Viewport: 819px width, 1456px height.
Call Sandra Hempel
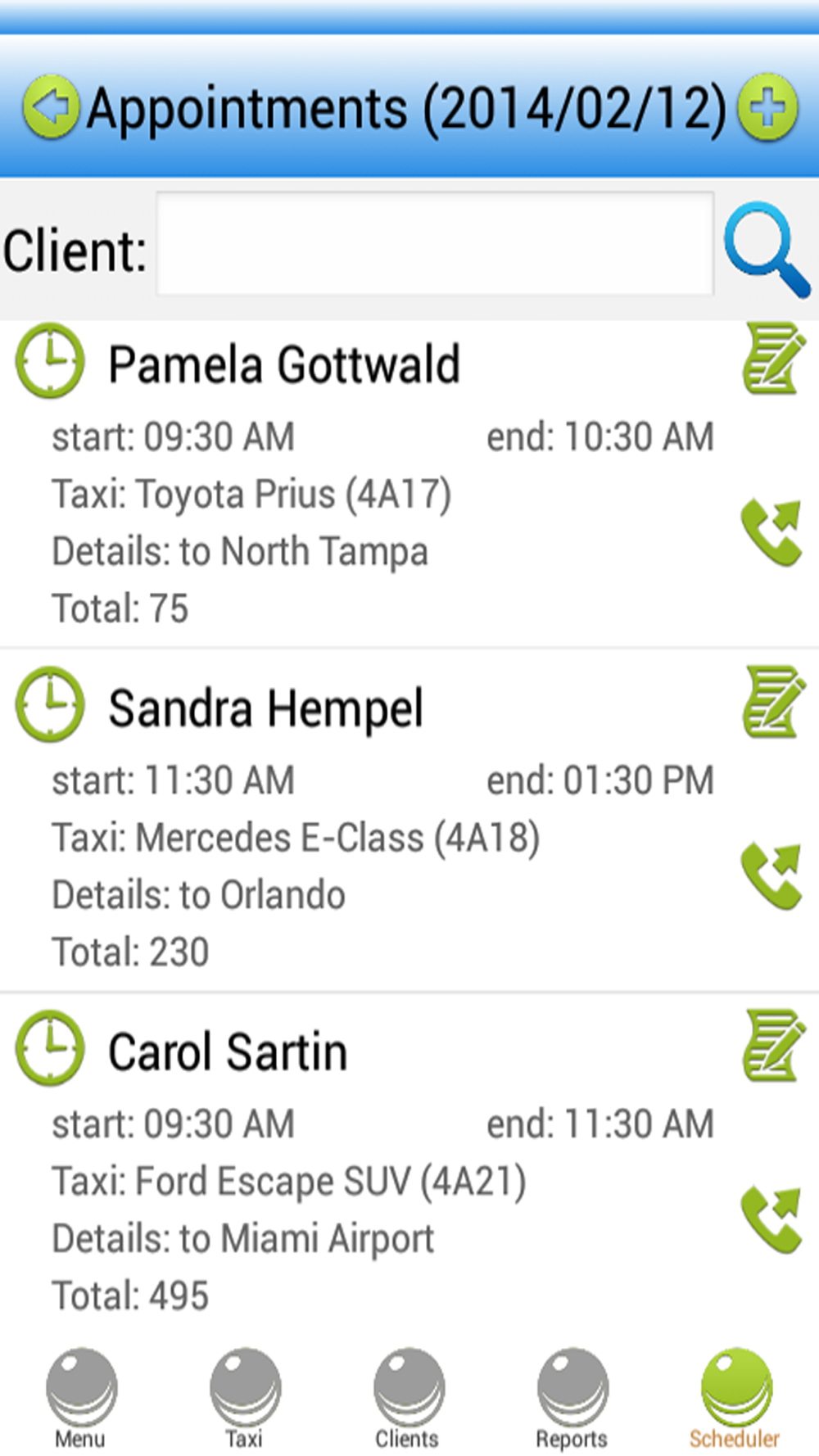tap(771, 876)
